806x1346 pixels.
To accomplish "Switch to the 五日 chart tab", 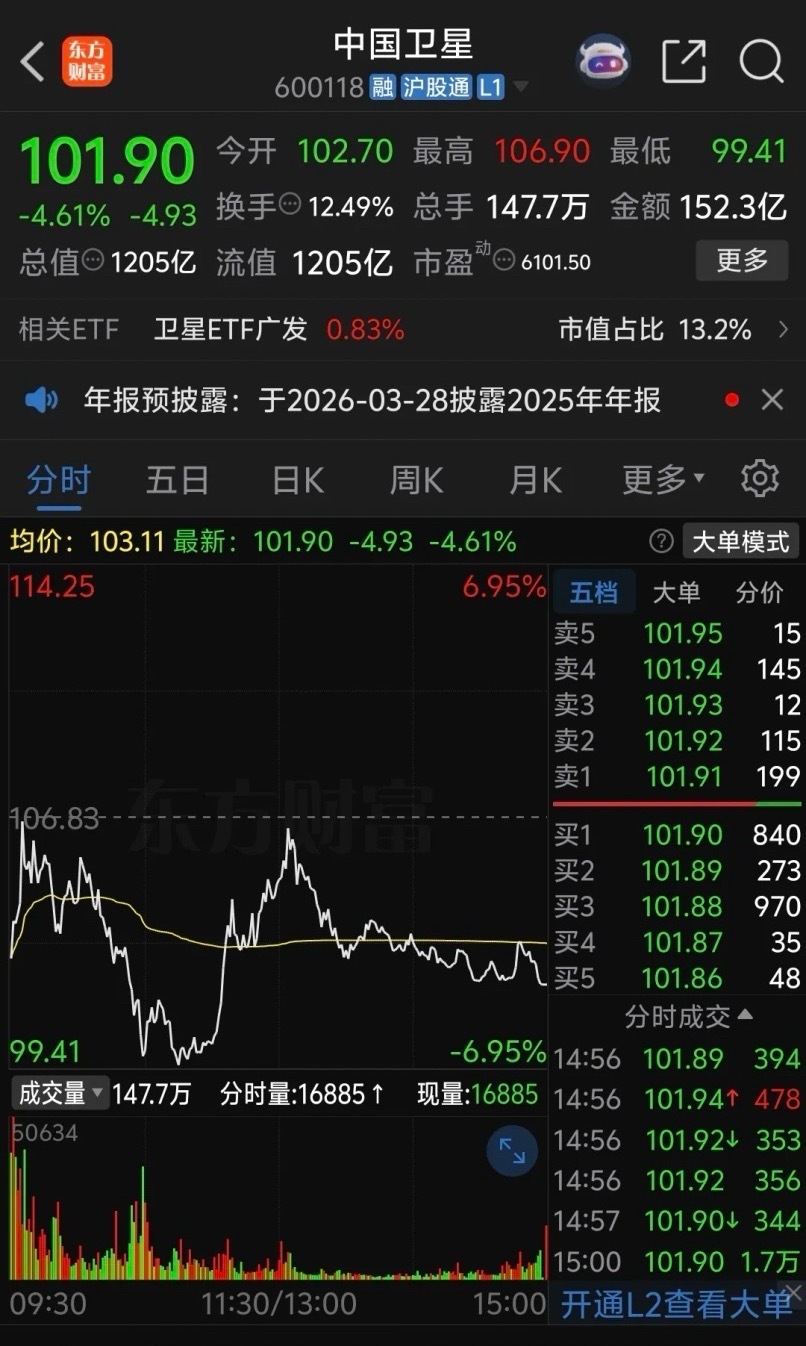I will 177,479.
